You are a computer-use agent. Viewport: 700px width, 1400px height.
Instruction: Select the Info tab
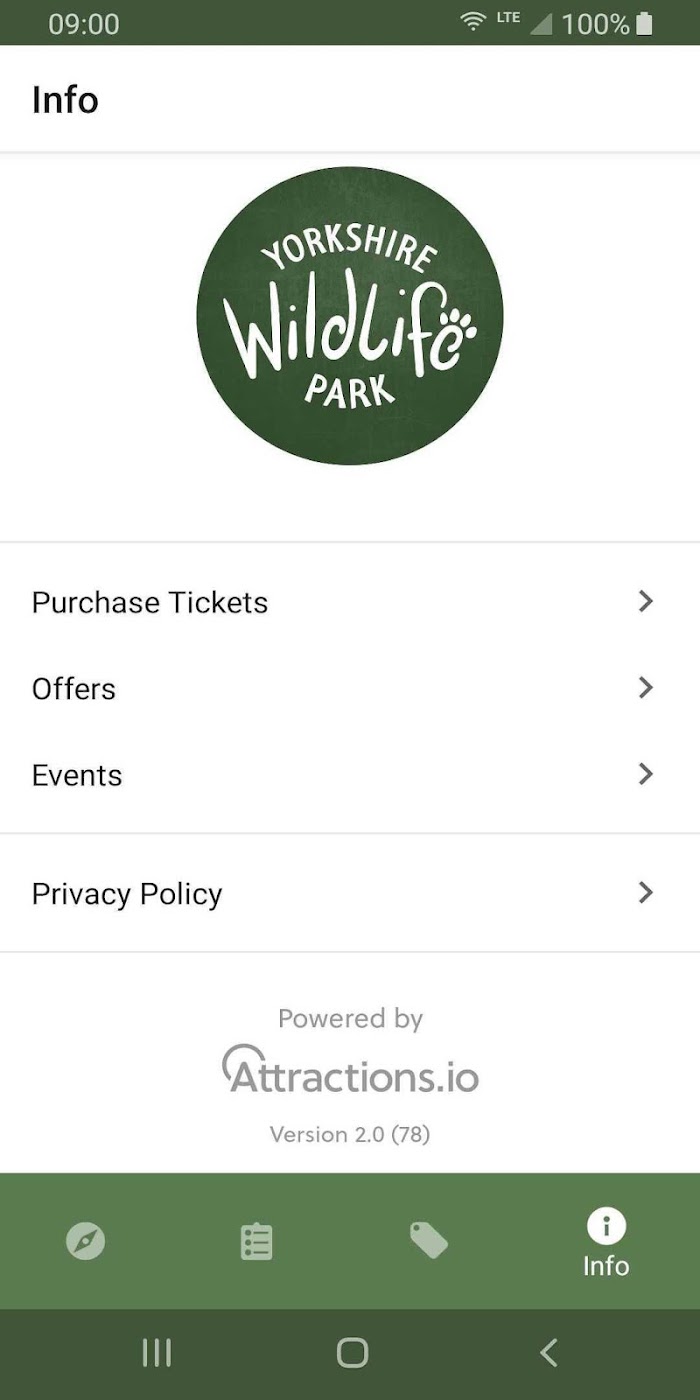[x=606, y=1241]
